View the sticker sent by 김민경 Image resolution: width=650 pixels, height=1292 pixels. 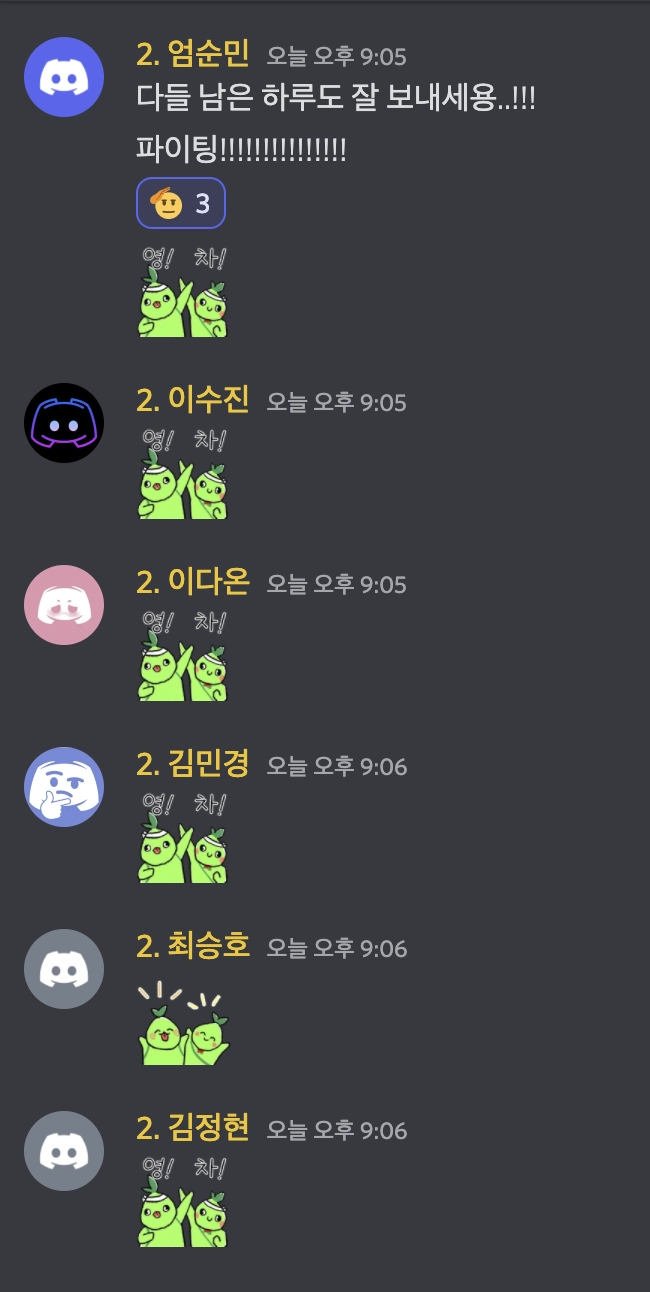point(183,837)
